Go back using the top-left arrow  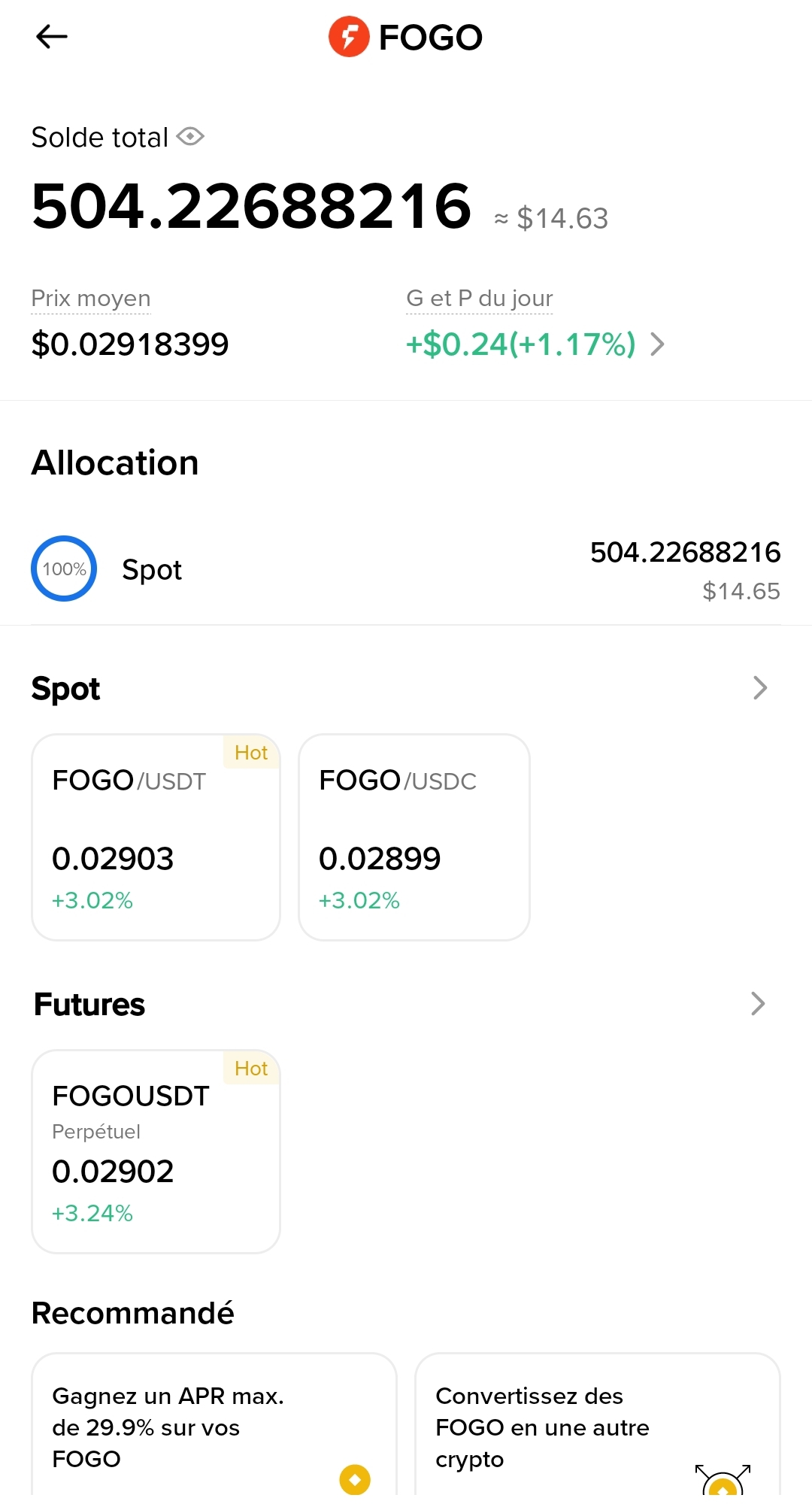(x=51, y=36)
